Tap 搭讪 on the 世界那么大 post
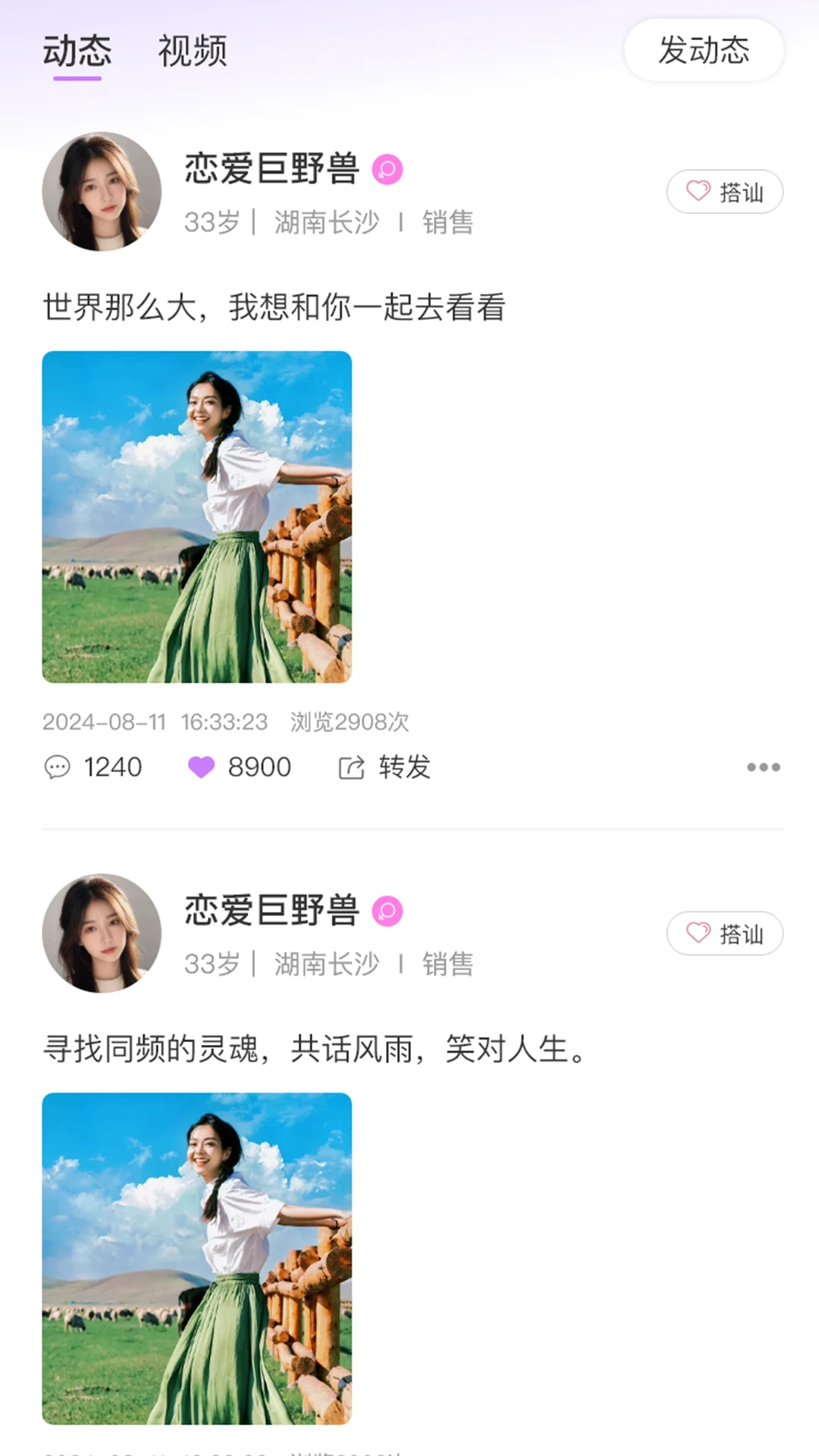819x1456 pixels. click(x=724, y=192)
